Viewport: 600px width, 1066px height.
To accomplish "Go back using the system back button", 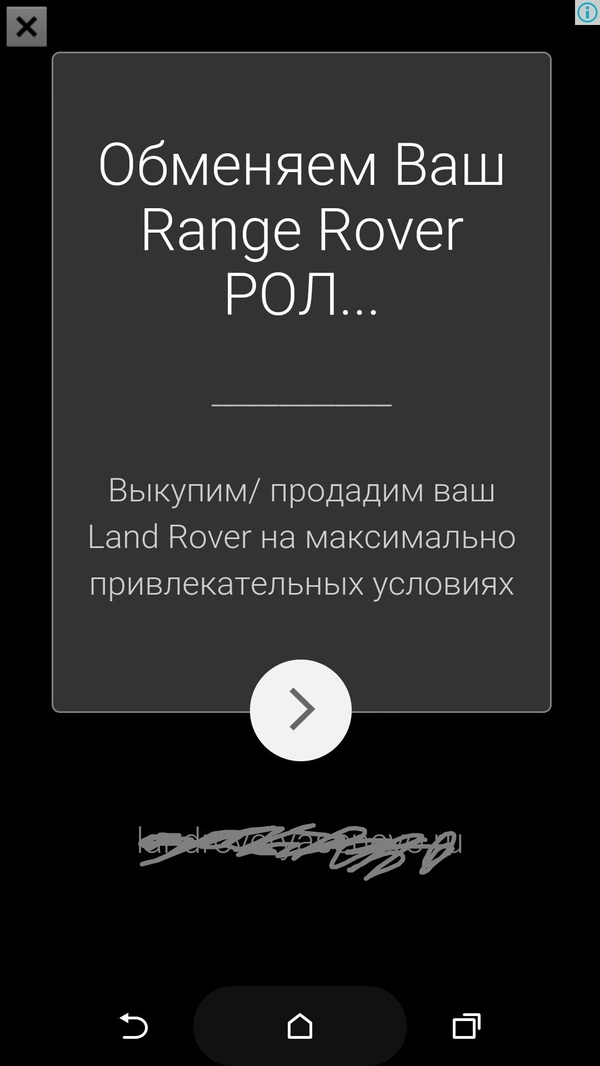I will 133,1026.
